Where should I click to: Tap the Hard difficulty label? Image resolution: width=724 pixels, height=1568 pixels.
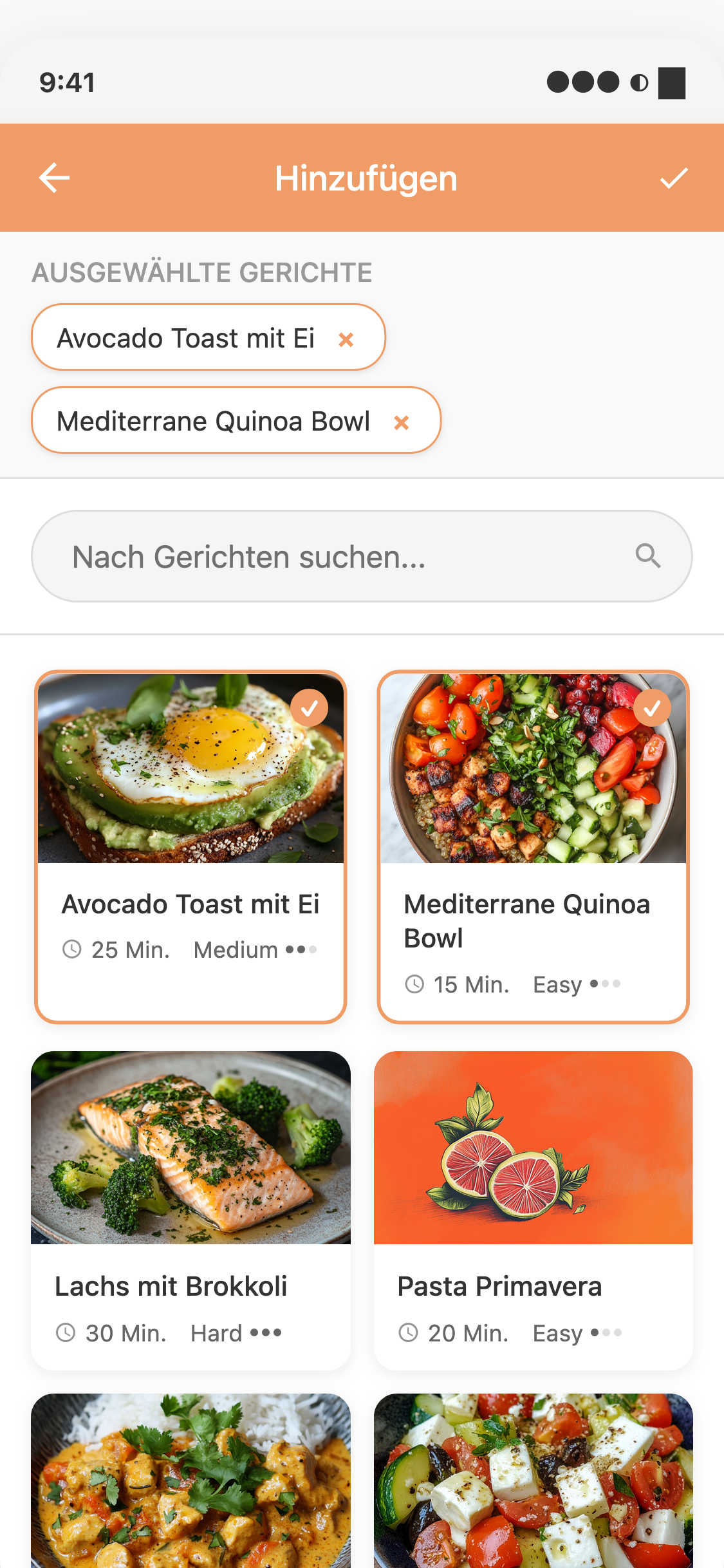(216, 1333)
